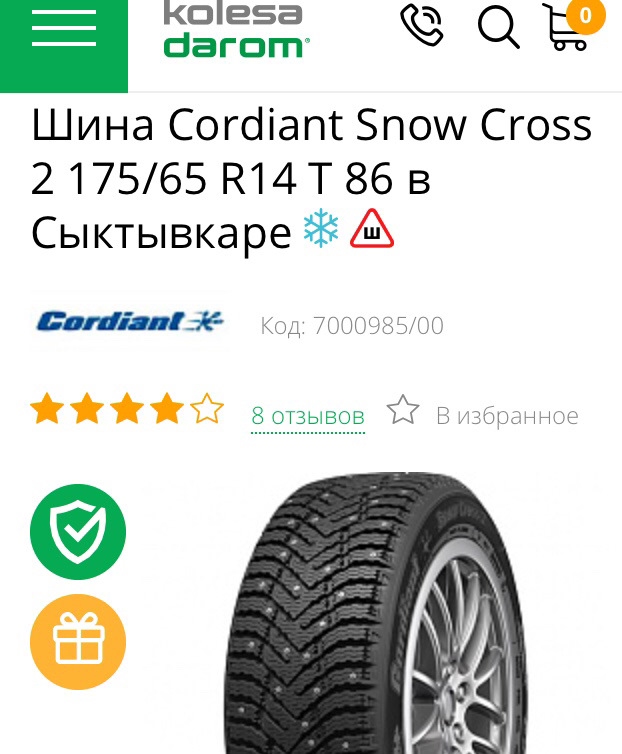Open the search magnifier
Viewport: 622px width, 754px height.
pos(497,26)
